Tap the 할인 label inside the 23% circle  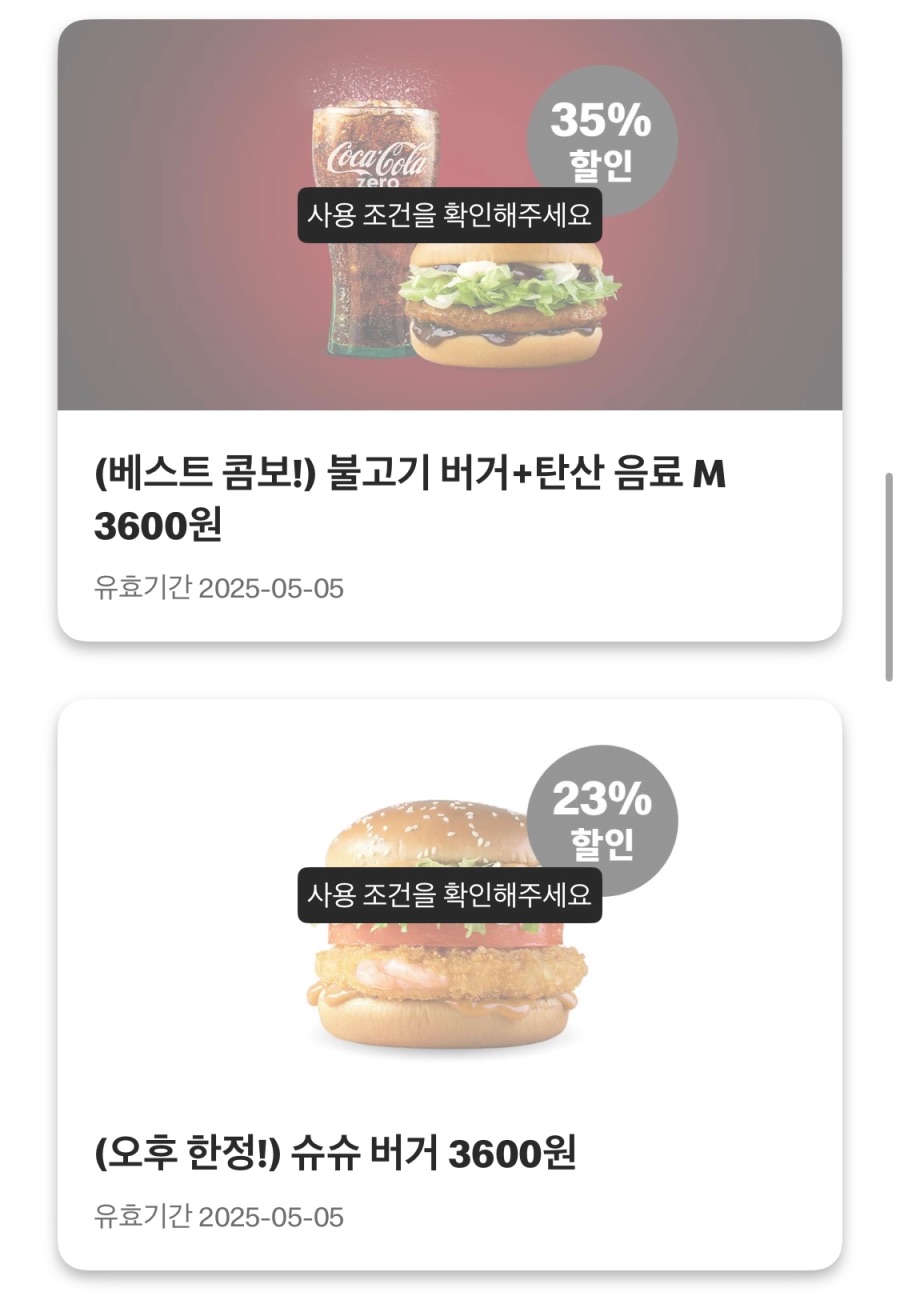[601, 844]
